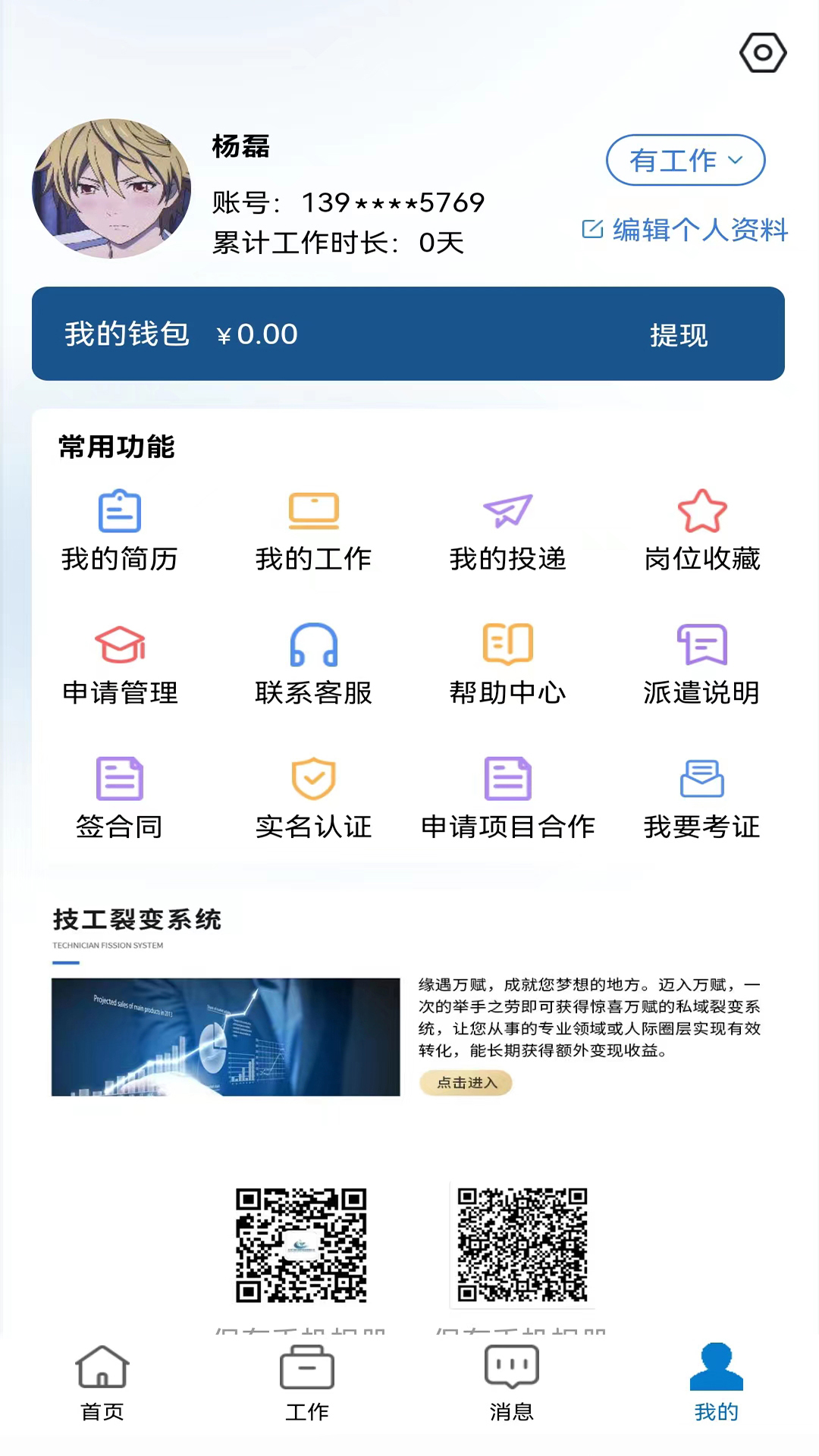Open 我的工作 laptop icon
The height and width of the screenshot is (1456, 819).
[x=313, y=510]
